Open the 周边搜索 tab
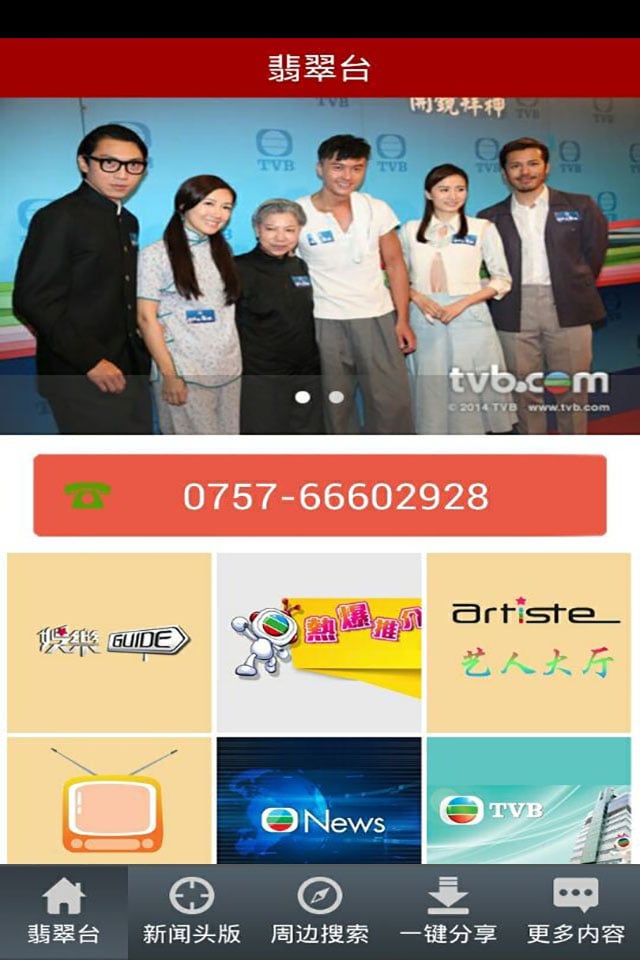This screenshot has width=640, height=960. [x=320, y=912]
